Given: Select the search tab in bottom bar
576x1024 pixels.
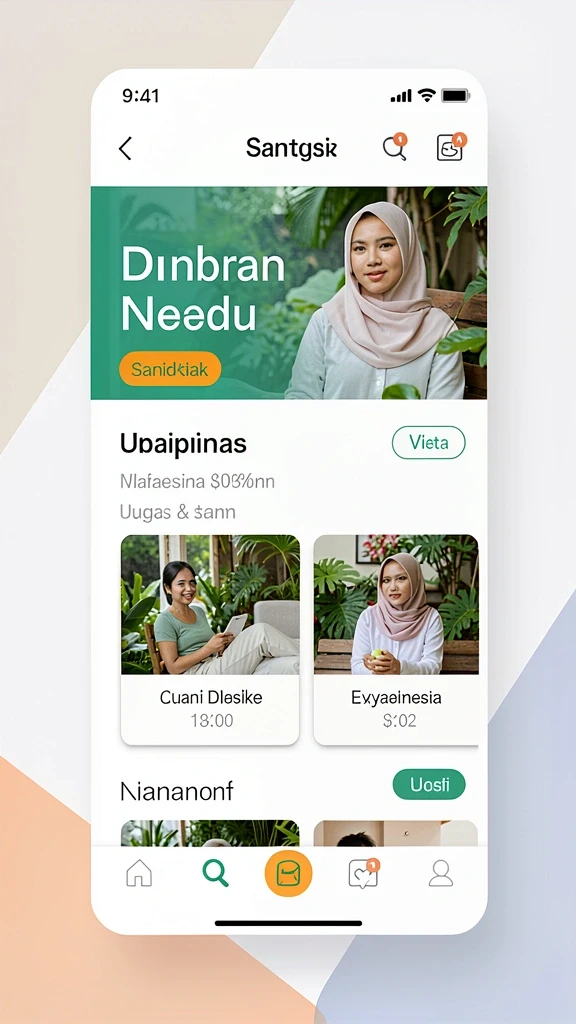Looking at the screenshot, I should pos(215,872).
